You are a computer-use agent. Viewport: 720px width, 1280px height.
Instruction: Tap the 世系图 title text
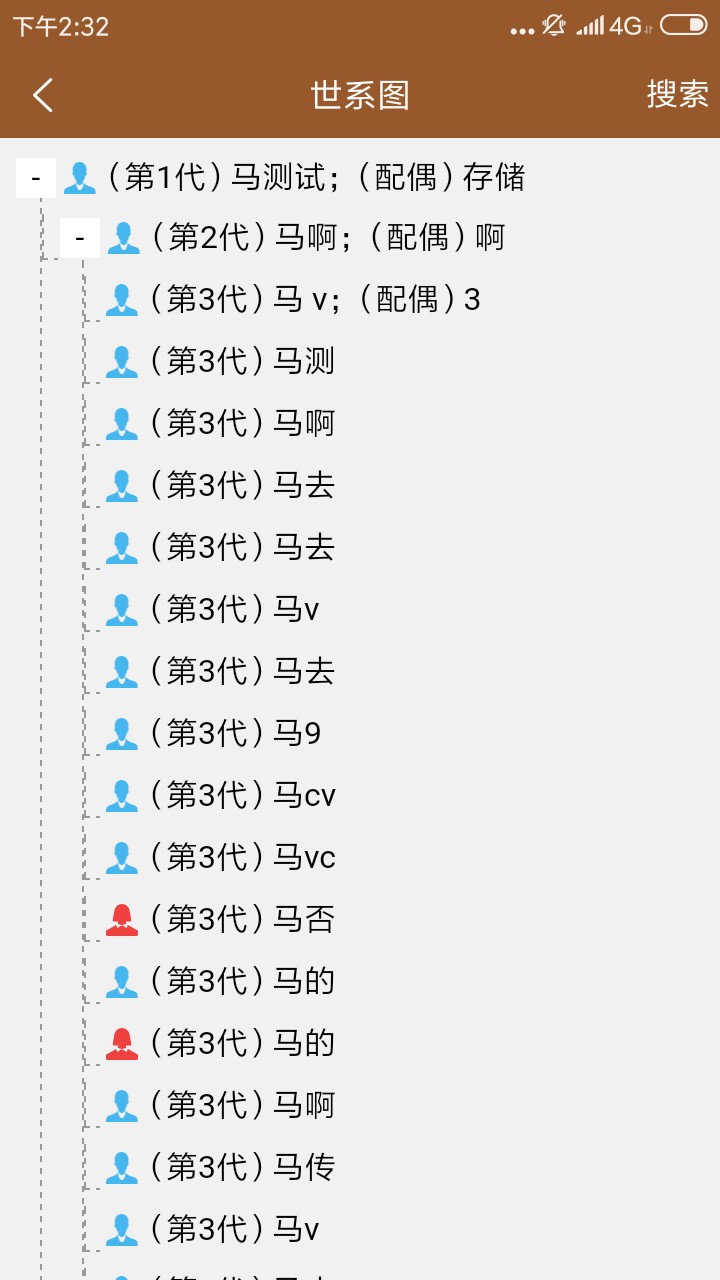tap(360, 95)
